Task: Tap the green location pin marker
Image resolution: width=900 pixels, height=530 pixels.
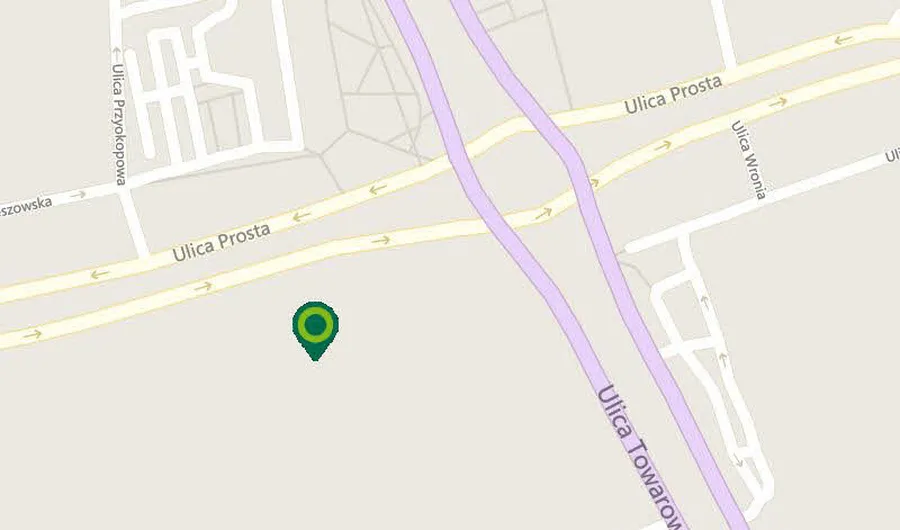Action: coord(315,327)
